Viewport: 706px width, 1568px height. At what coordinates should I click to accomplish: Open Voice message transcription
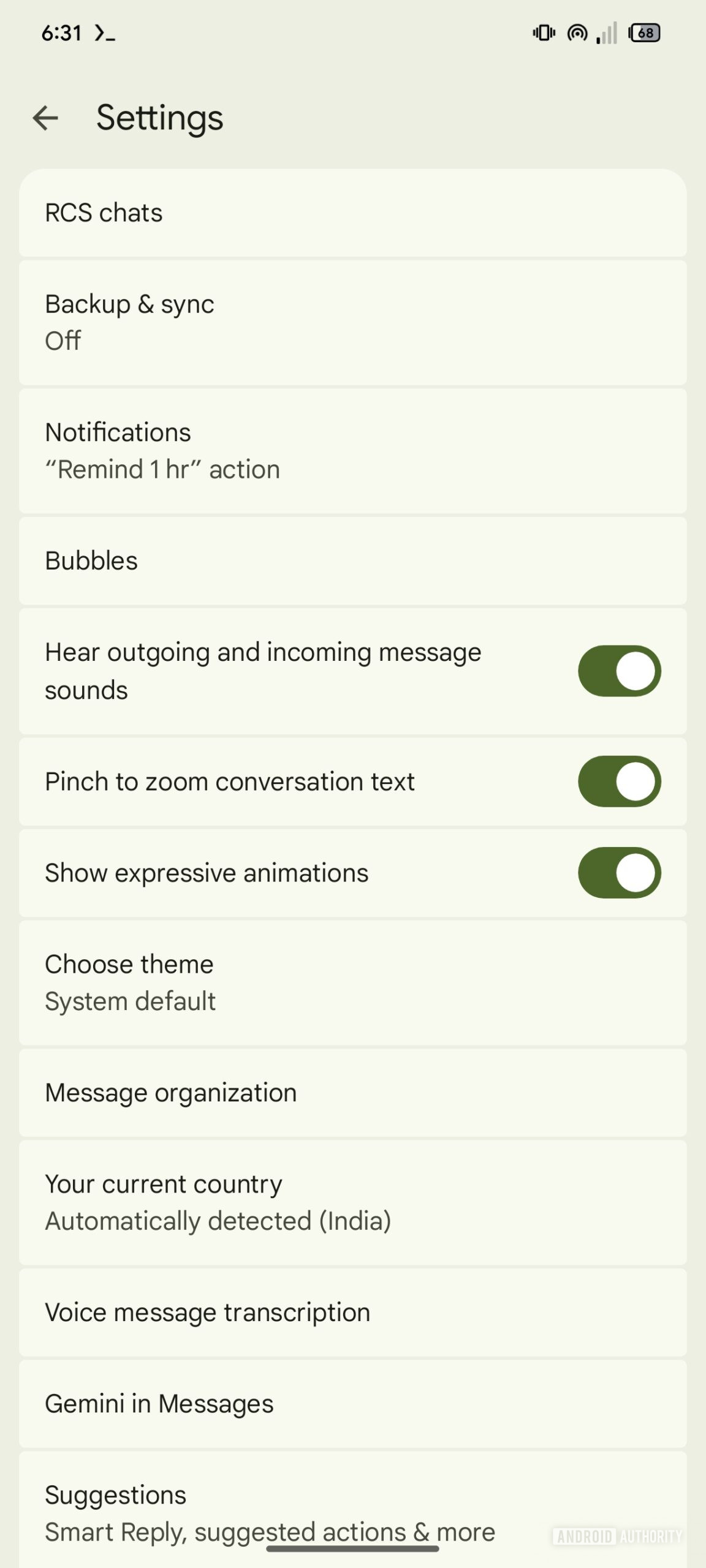coord(352,1313)
